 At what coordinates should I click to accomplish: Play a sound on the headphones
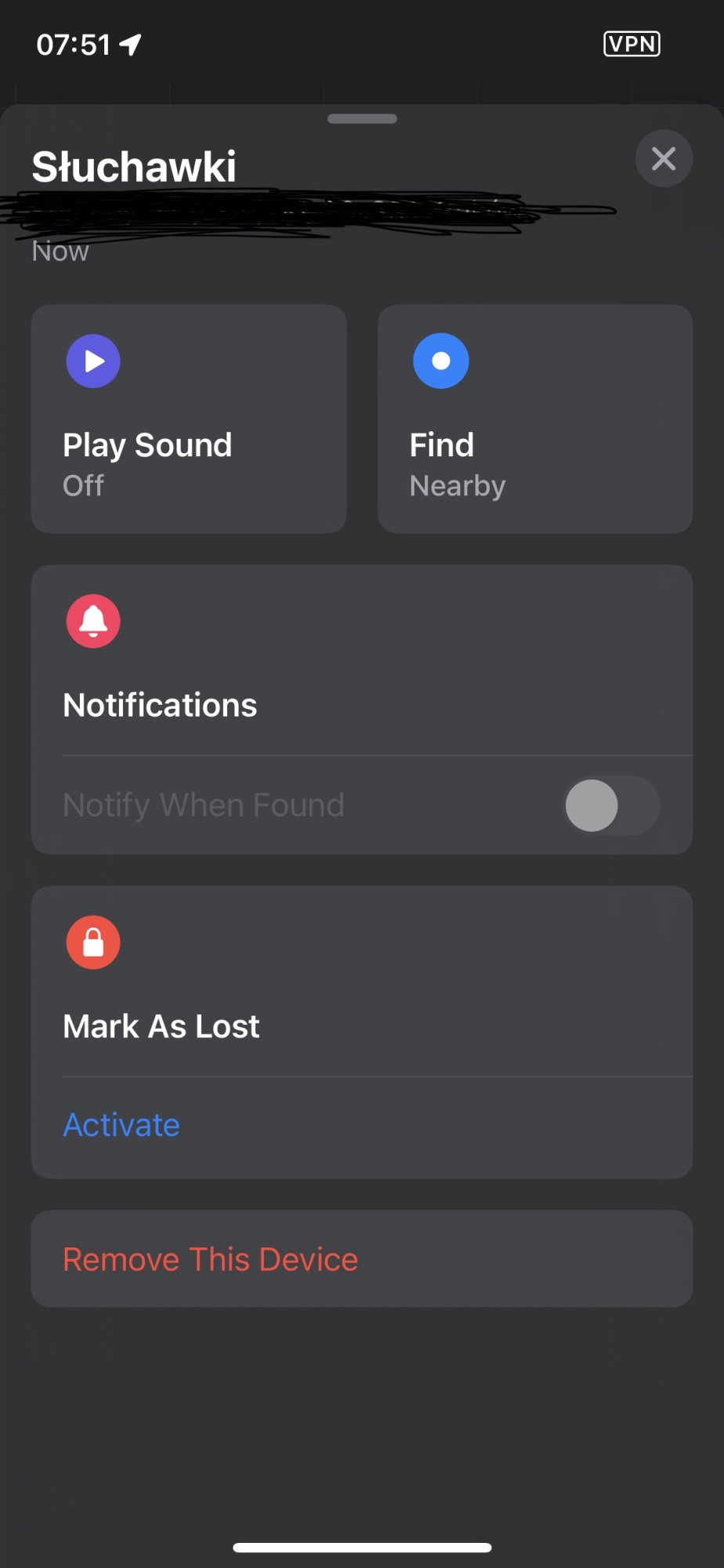[189, 419]
